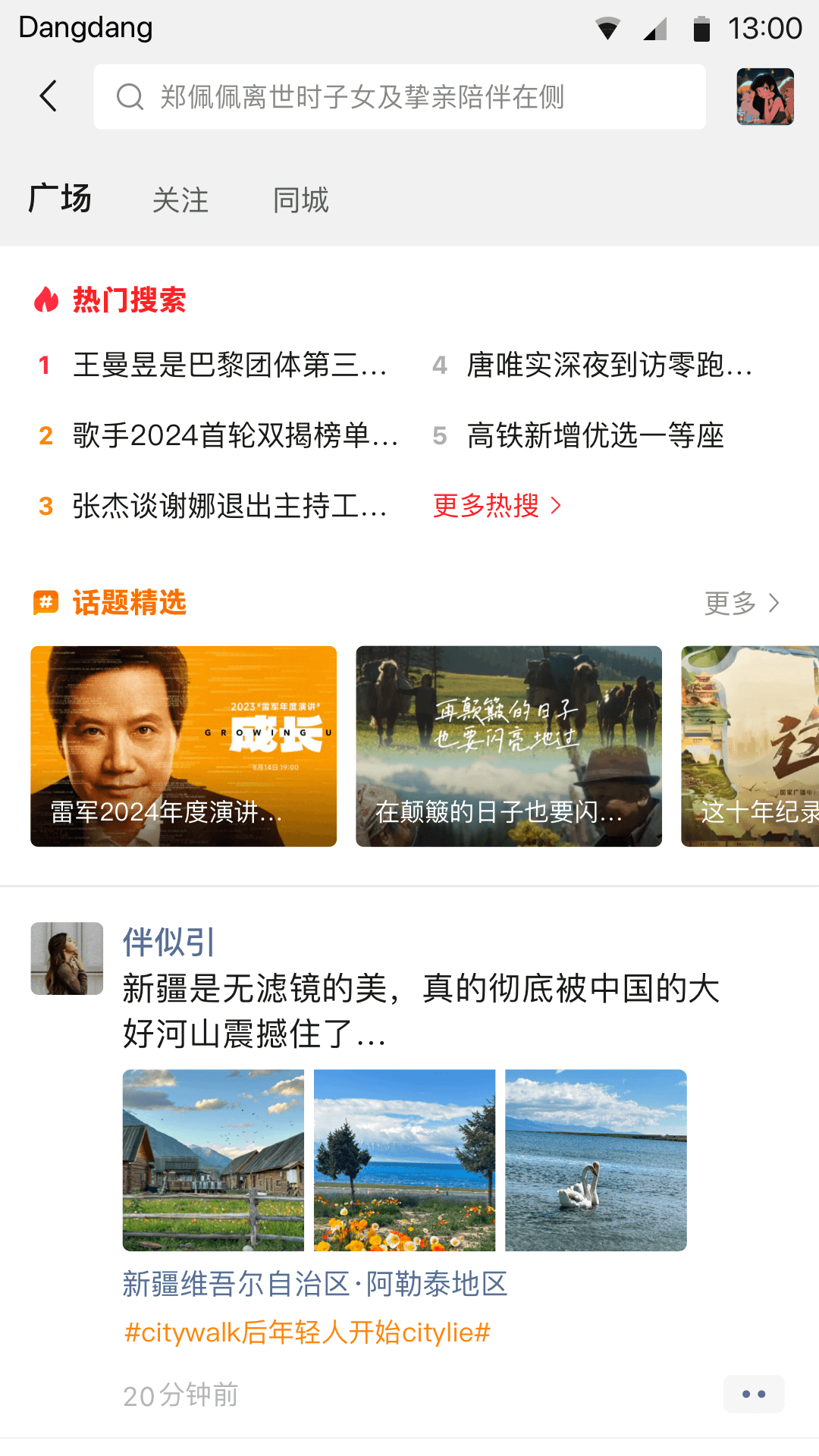This screenshot has height=1456, width=819.
Task: Select hot search 张杰谈谢娜退出主持工
Action: tap(230, 507)
